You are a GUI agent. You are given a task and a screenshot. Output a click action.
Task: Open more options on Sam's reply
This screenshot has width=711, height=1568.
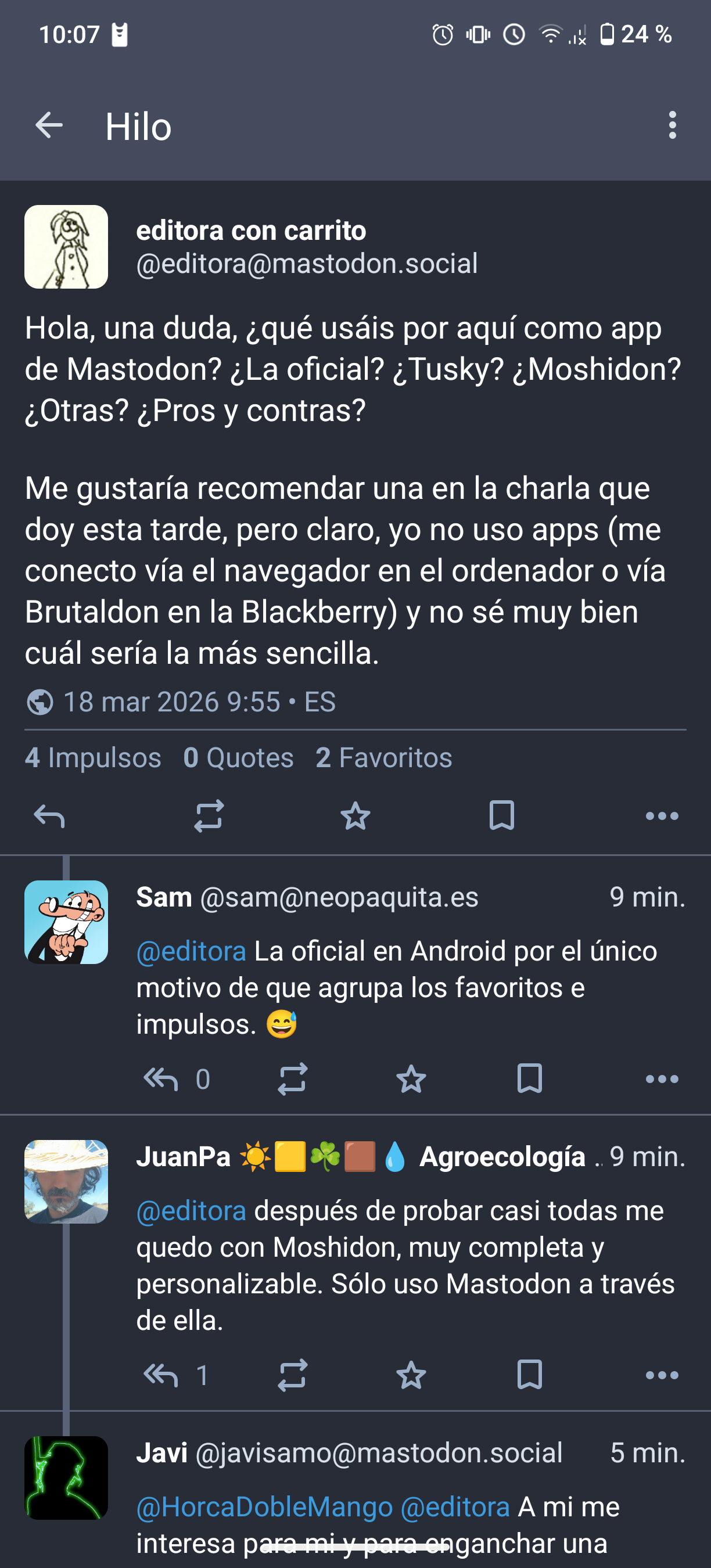tap(662, 1079)
